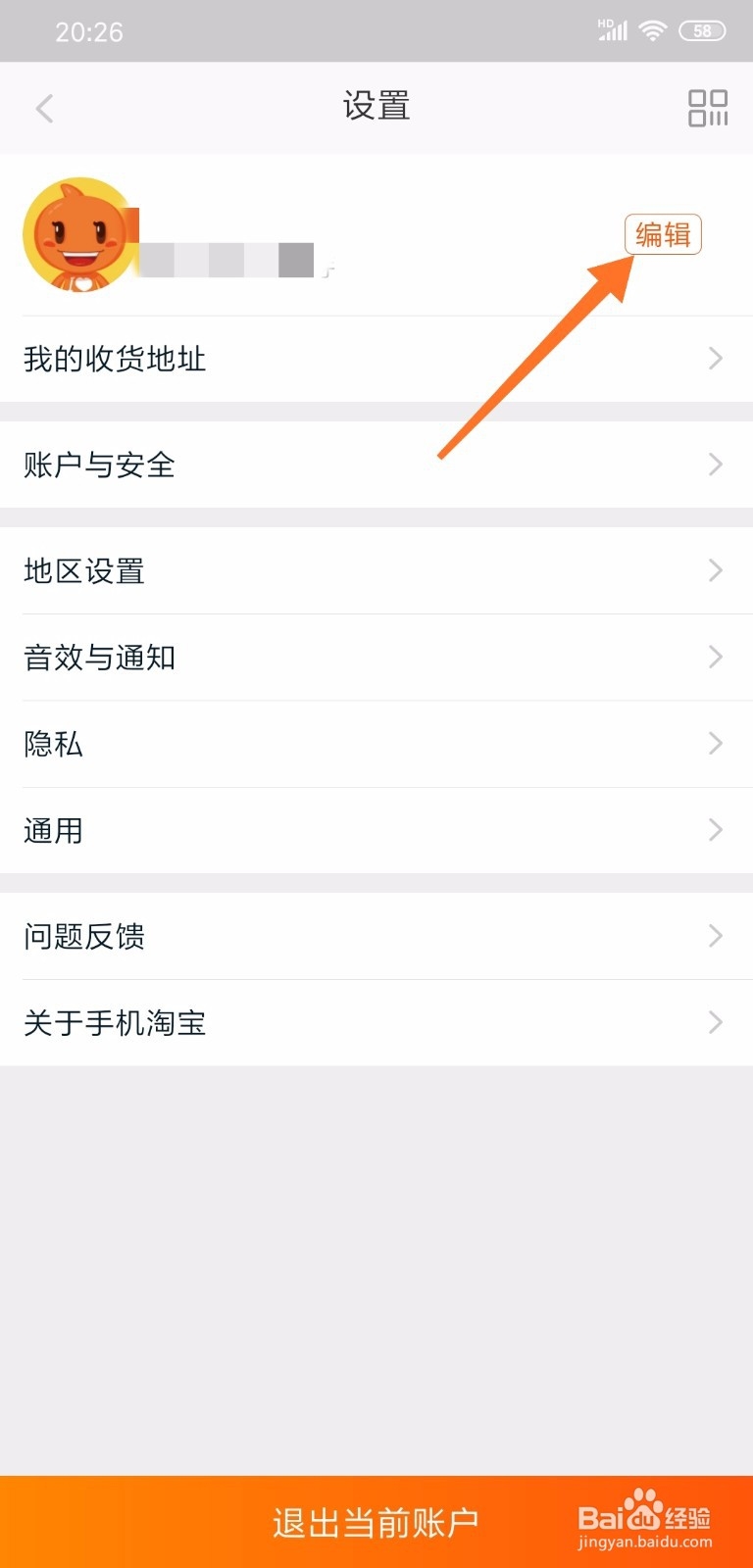The height and width of the screenshot is (1568, 753).
Task: Tap the back arrow to exit Settings
Action: [x=45, y=108]
